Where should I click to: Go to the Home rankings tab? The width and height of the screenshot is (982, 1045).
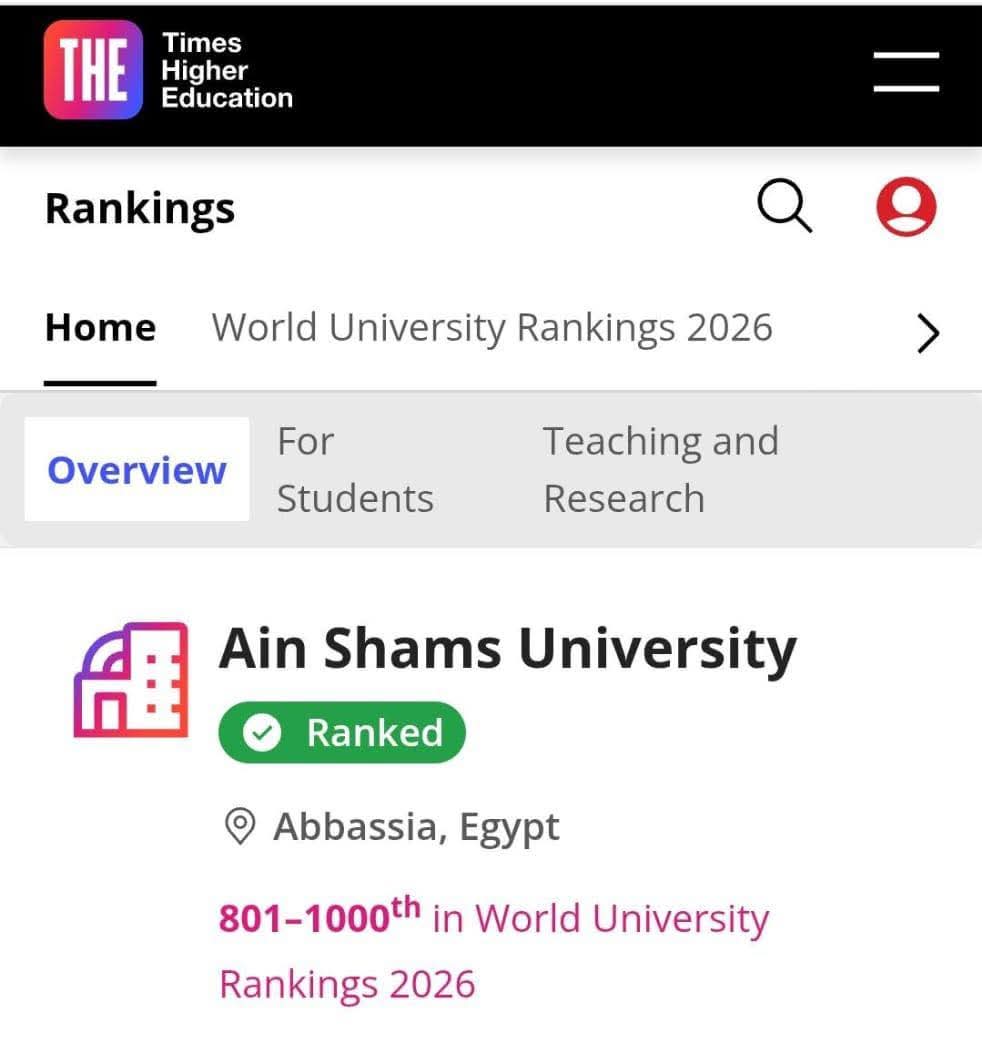click(x=100, y=328)
